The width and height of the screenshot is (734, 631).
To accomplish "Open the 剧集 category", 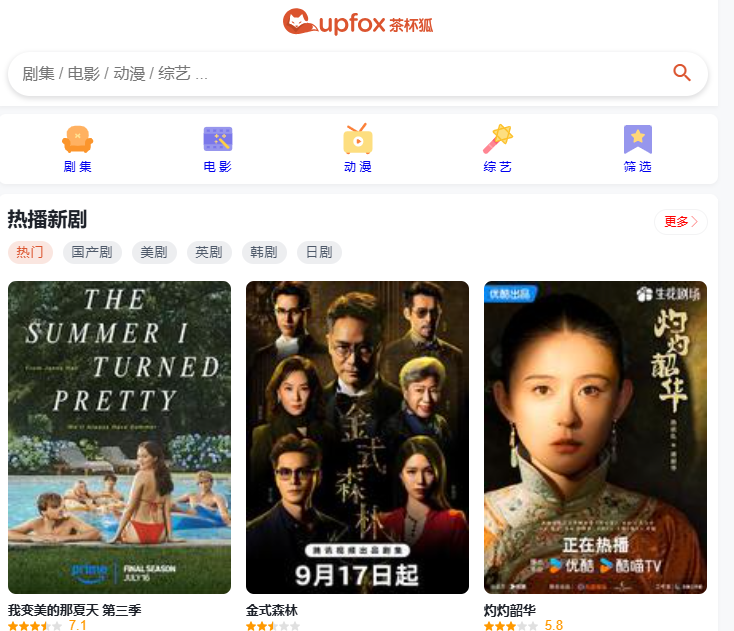I will click(x=78, y=150).
